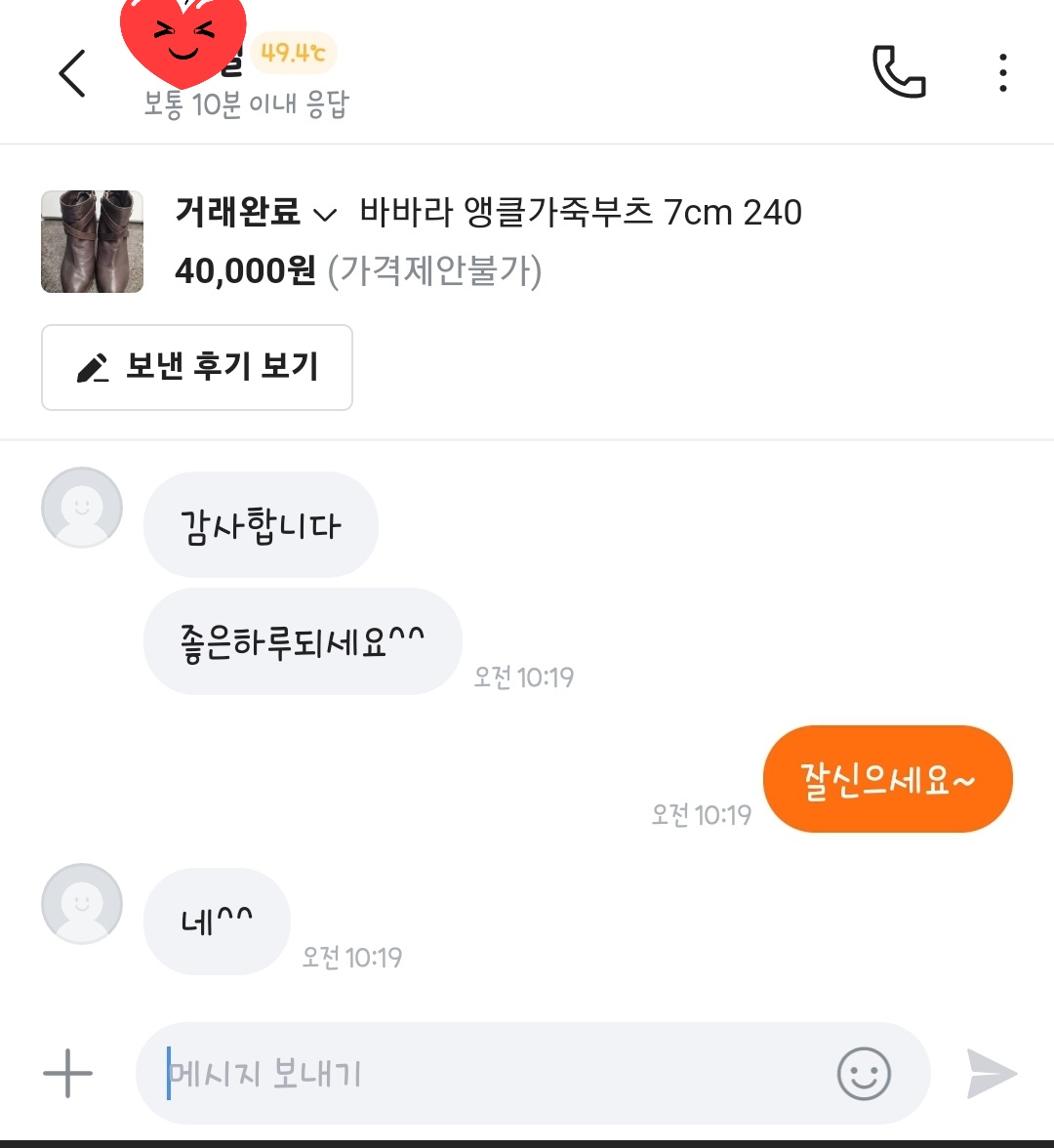
Task: Go back using the top-left arrow
Action: (x=73, y=73)
